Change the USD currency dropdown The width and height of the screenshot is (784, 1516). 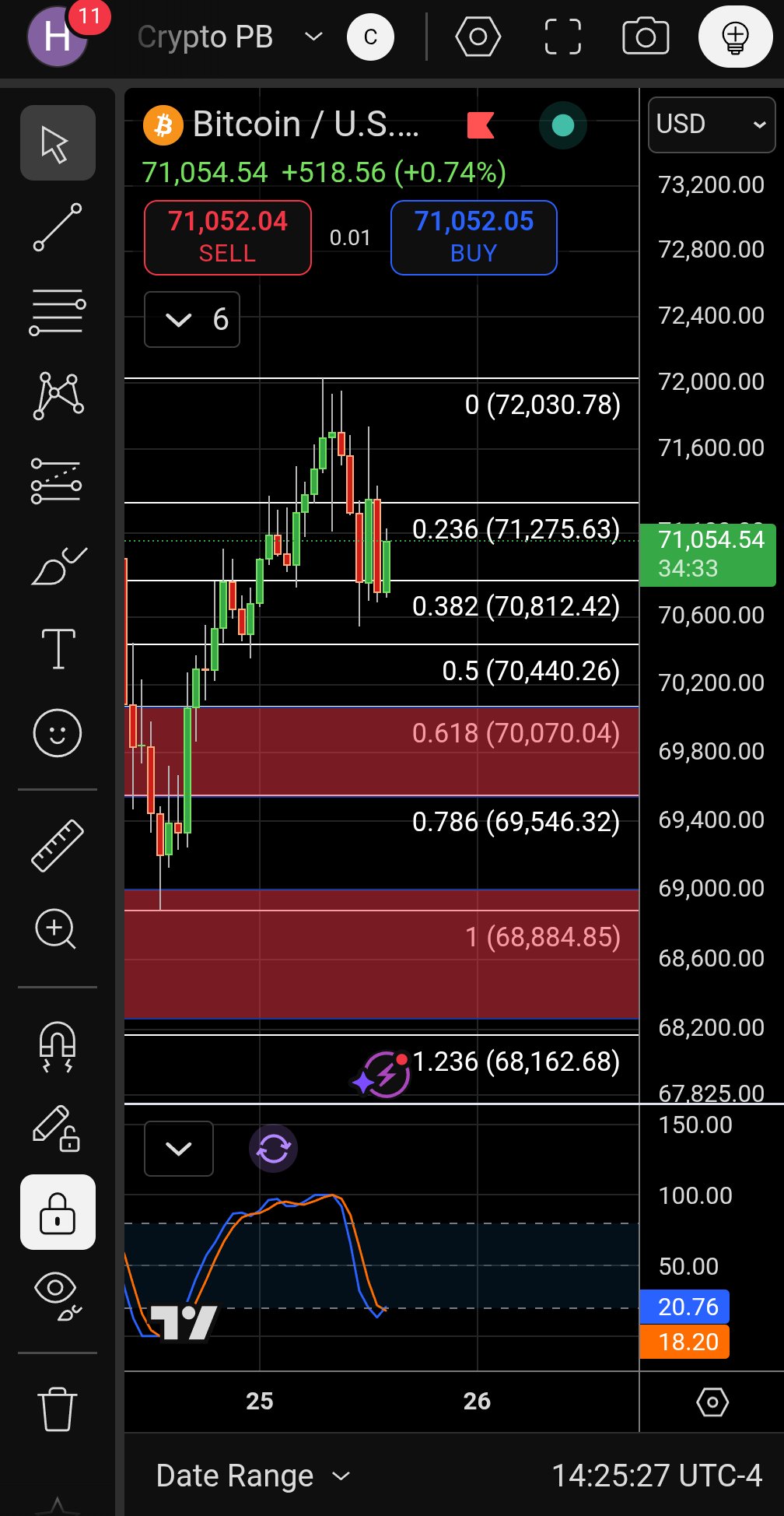[711, 125]
